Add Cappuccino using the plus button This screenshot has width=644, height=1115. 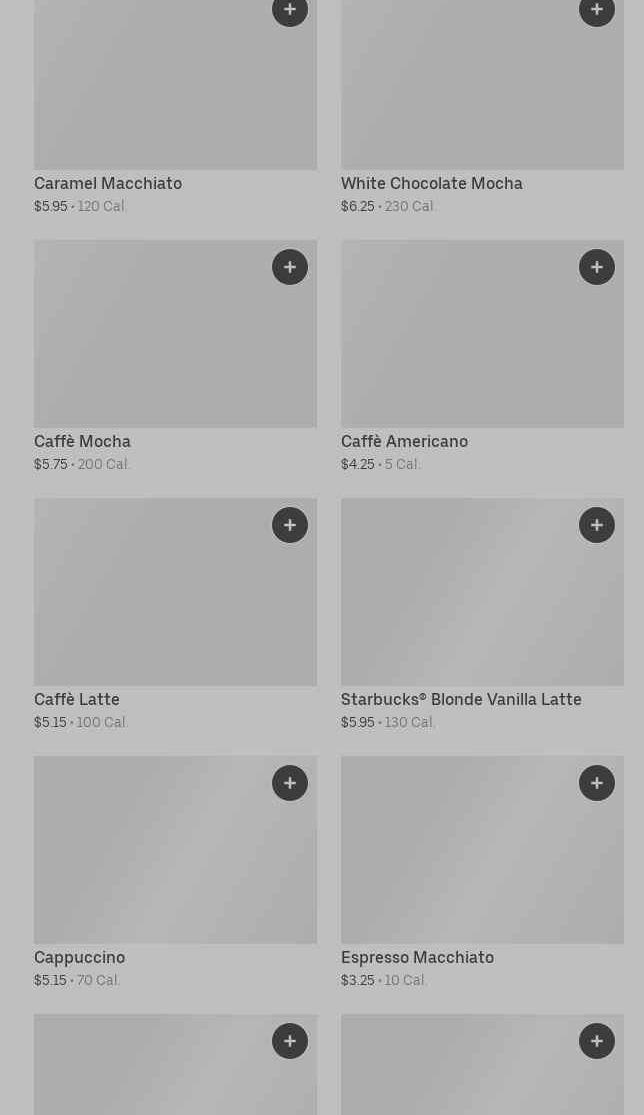coord(290,783)
